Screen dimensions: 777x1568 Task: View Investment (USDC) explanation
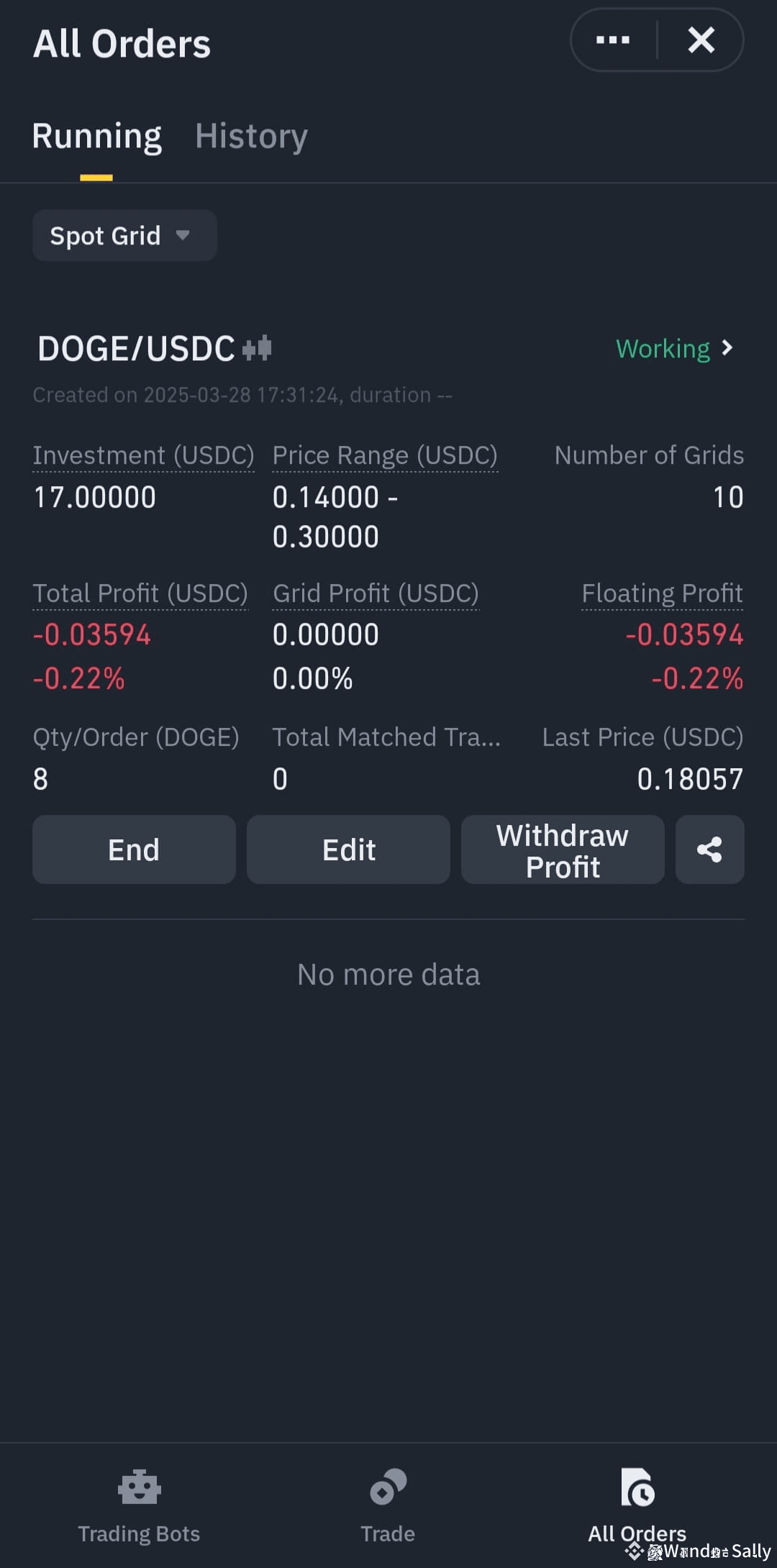[x=143, y=455]
